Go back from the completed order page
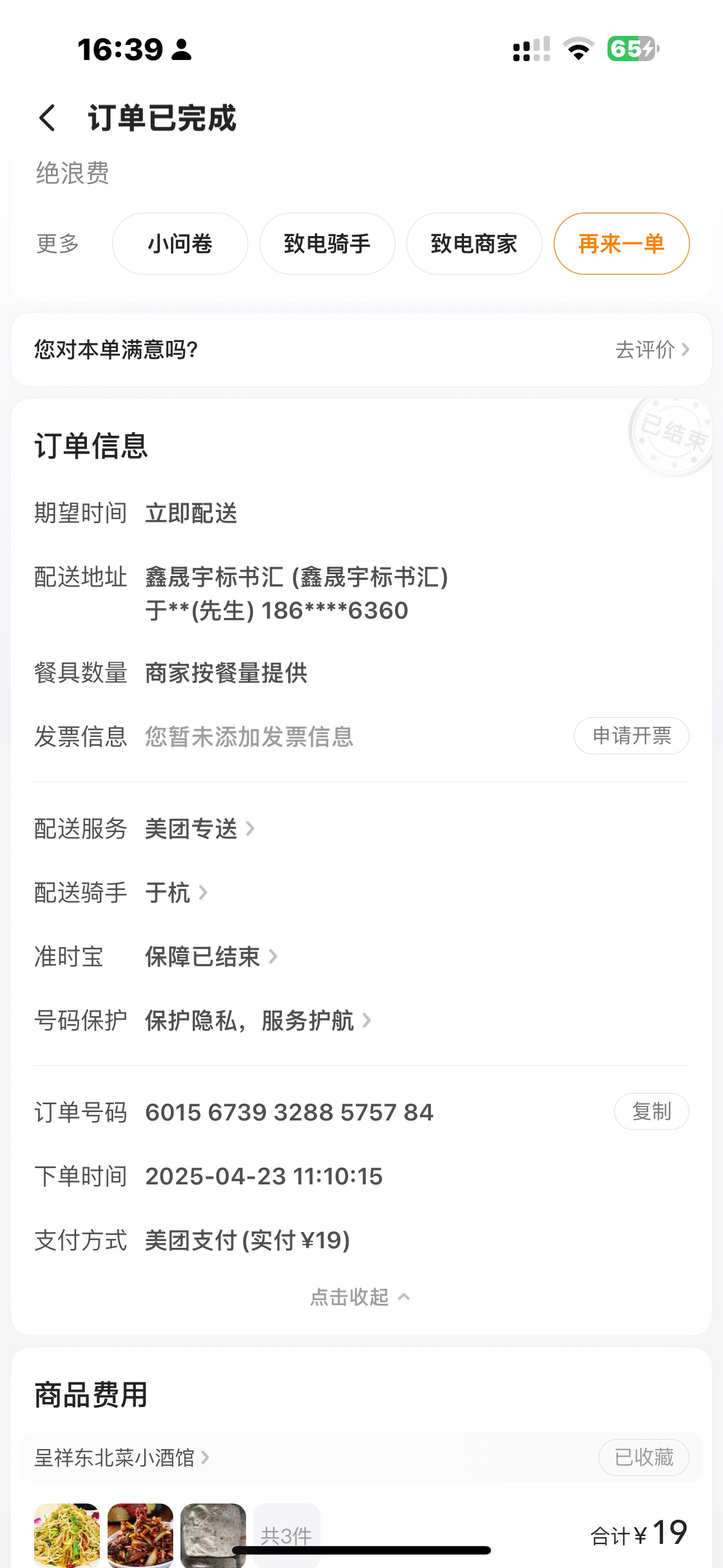 47,117
